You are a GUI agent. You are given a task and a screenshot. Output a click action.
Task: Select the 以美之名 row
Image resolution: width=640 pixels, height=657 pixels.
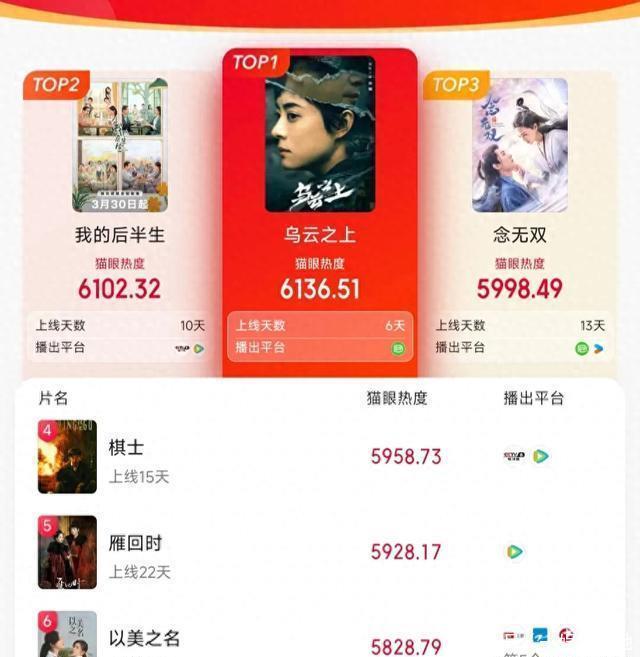point(320,636)
